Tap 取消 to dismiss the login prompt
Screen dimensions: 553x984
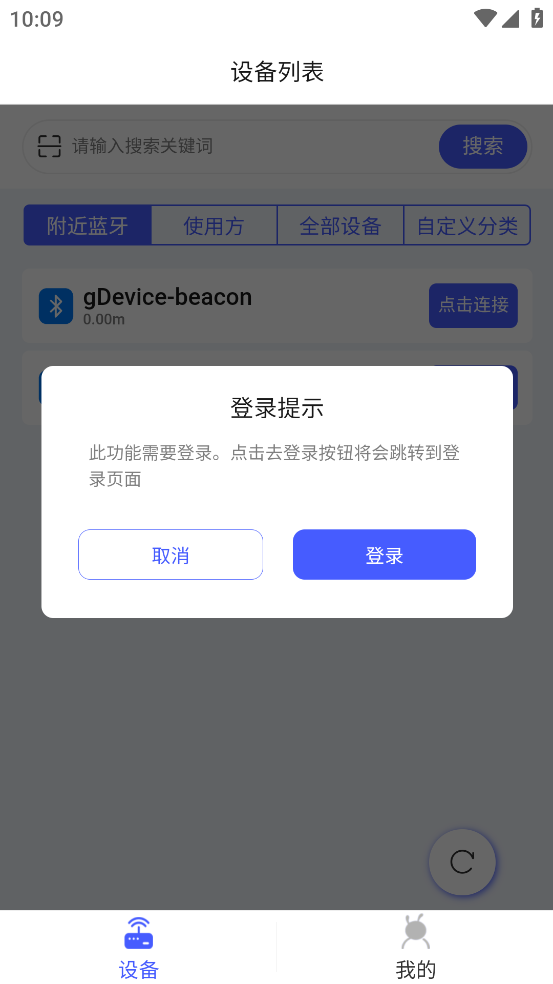170,554
